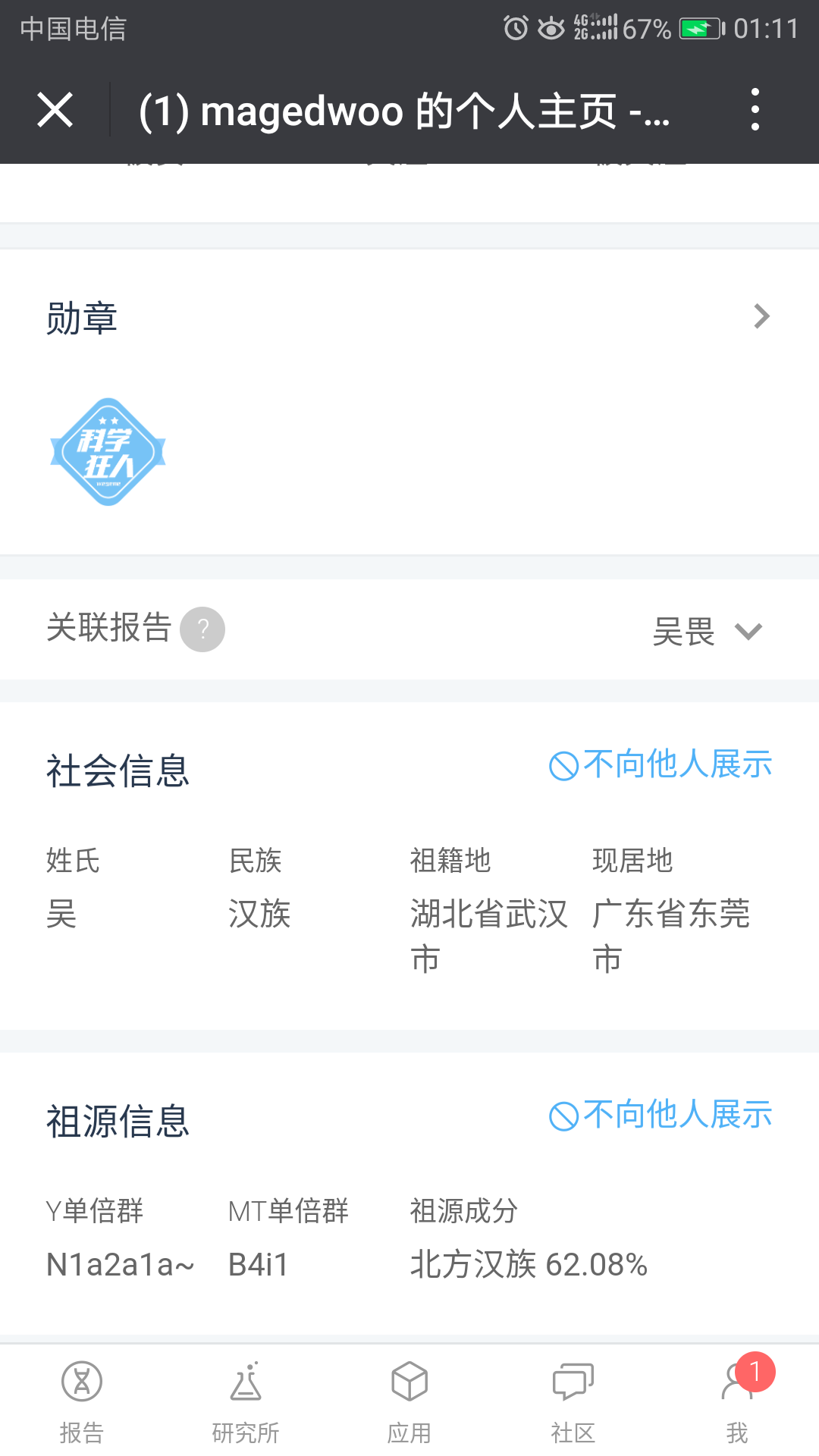Show help for 关联报告
The height and width of the screenshot is (1456, 819).
click(202, 629)
